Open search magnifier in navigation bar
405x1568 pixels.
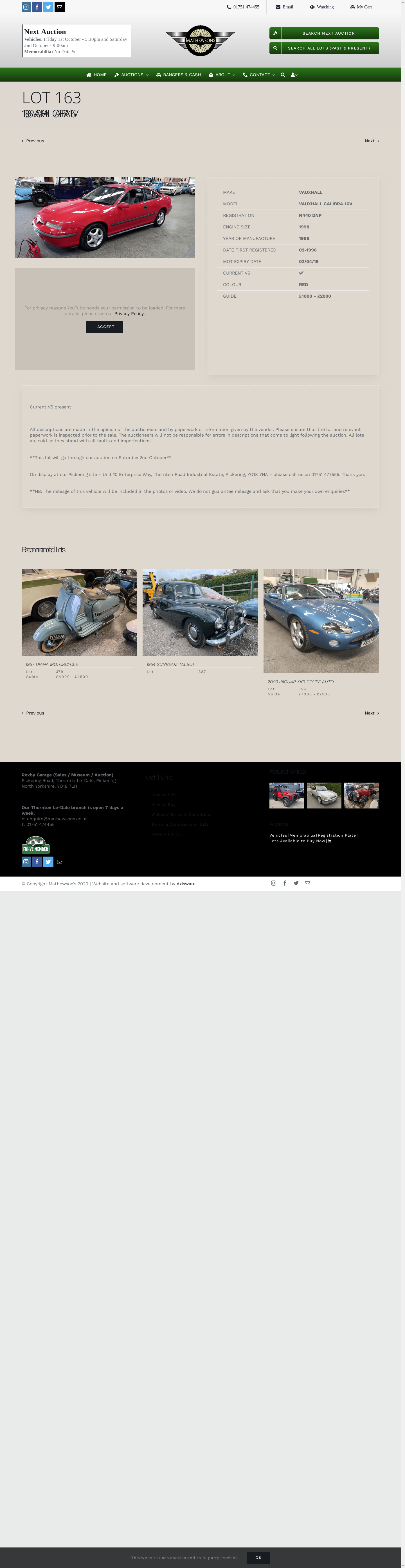[283, 75]
